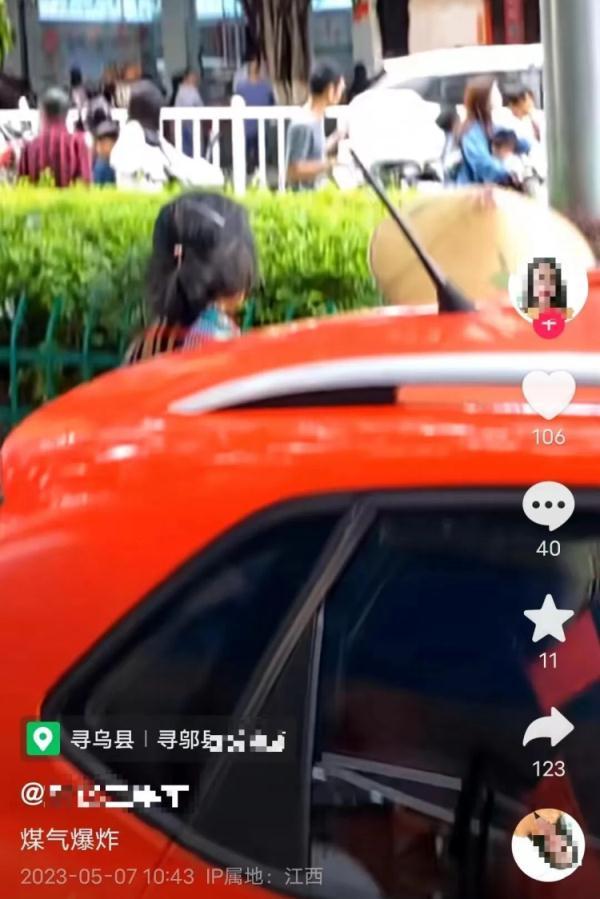Viewport: 600px width, 899px height.
Task: Open the comments with 40 replies
Action: pos(548,506)
